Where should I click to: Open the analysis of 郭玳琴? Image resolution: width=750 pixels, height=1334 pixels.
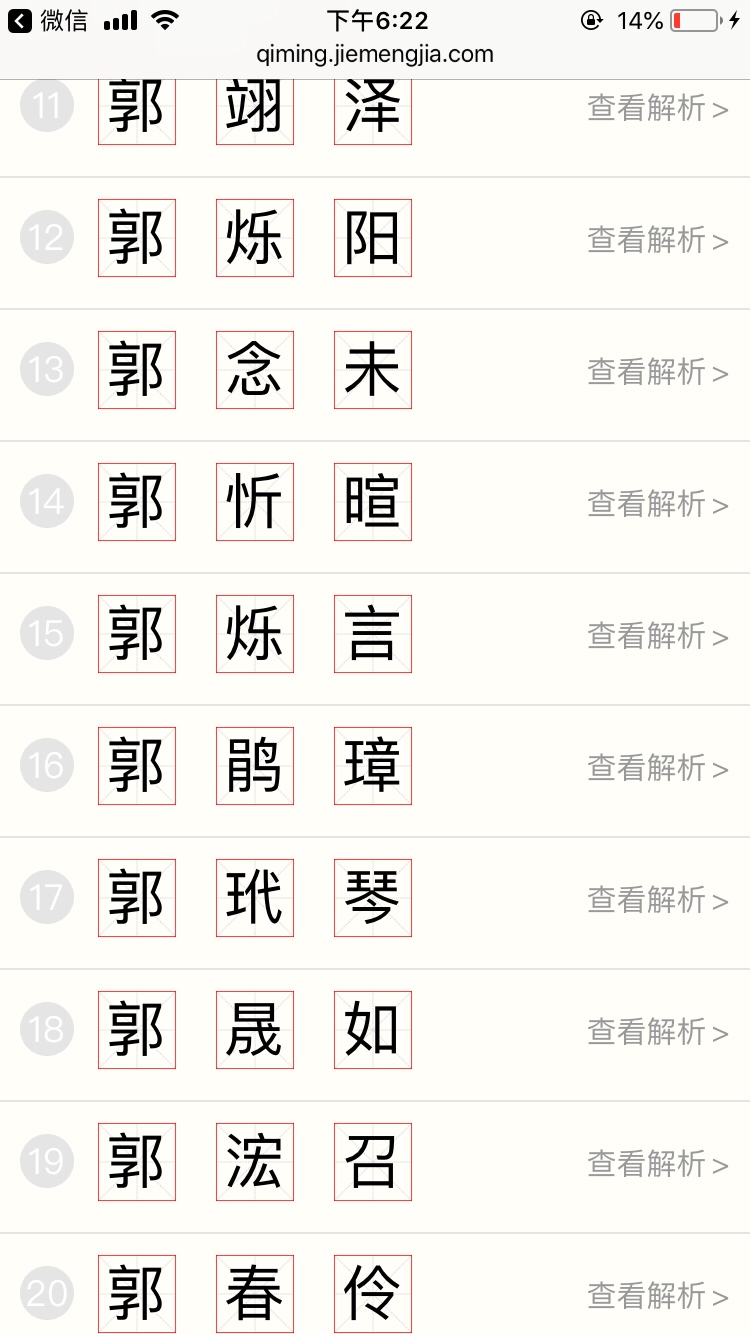[x=657, y=900]
